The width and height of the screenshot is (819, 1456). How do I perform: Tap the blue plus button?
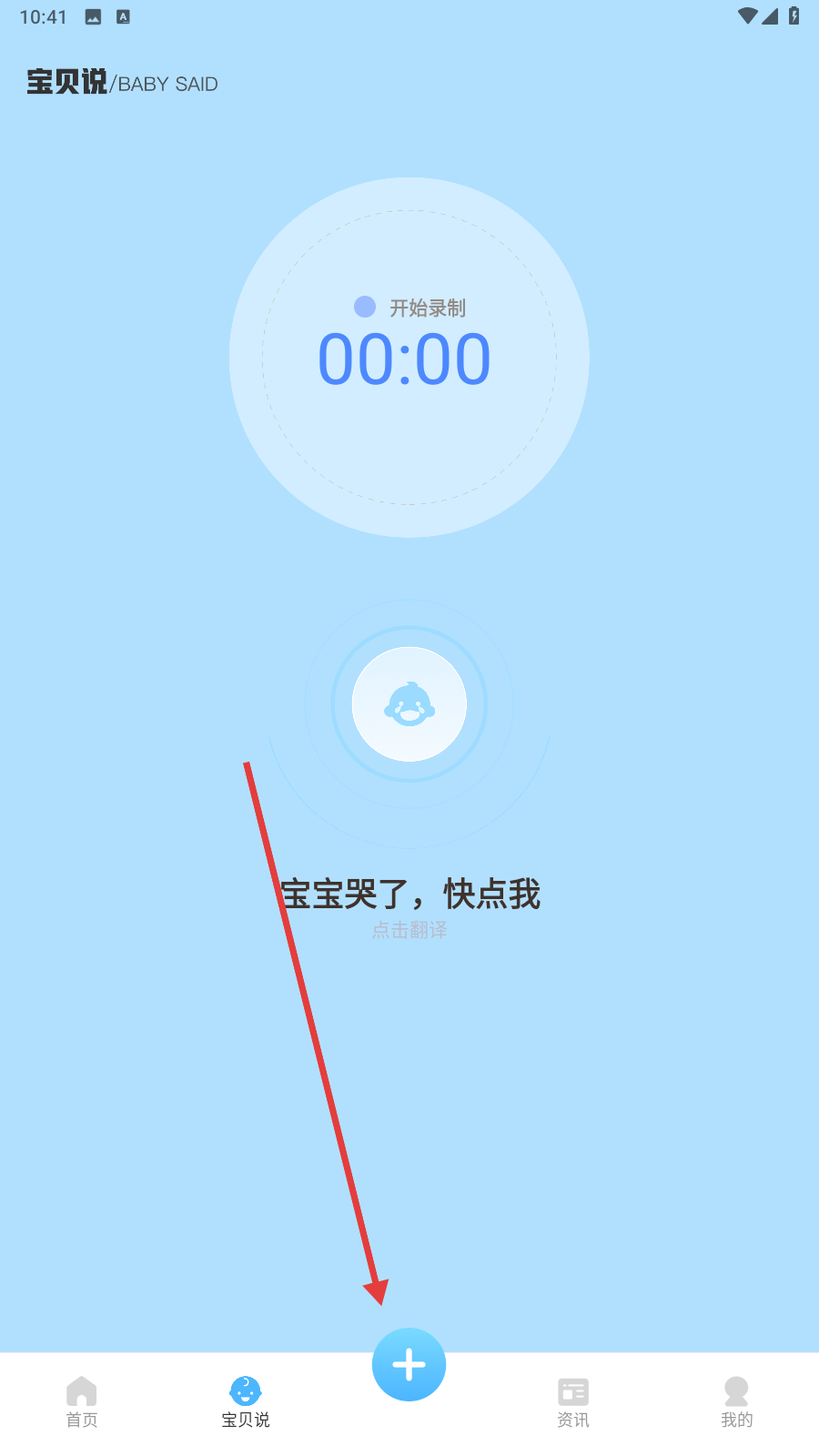tap(409, 1364)
